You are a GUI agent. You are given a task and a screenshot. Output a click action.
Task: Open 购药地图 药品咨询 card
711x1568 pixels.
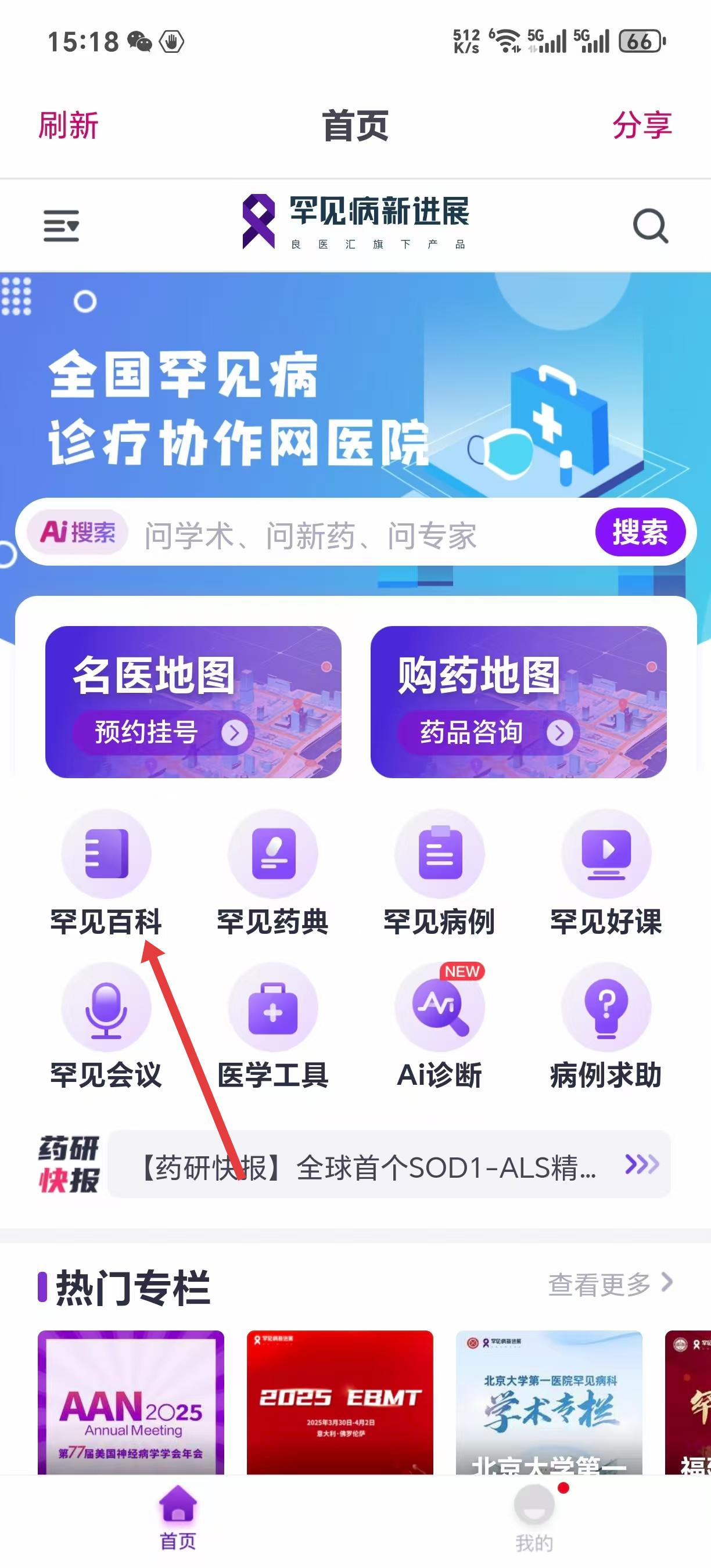pos(518,702)
